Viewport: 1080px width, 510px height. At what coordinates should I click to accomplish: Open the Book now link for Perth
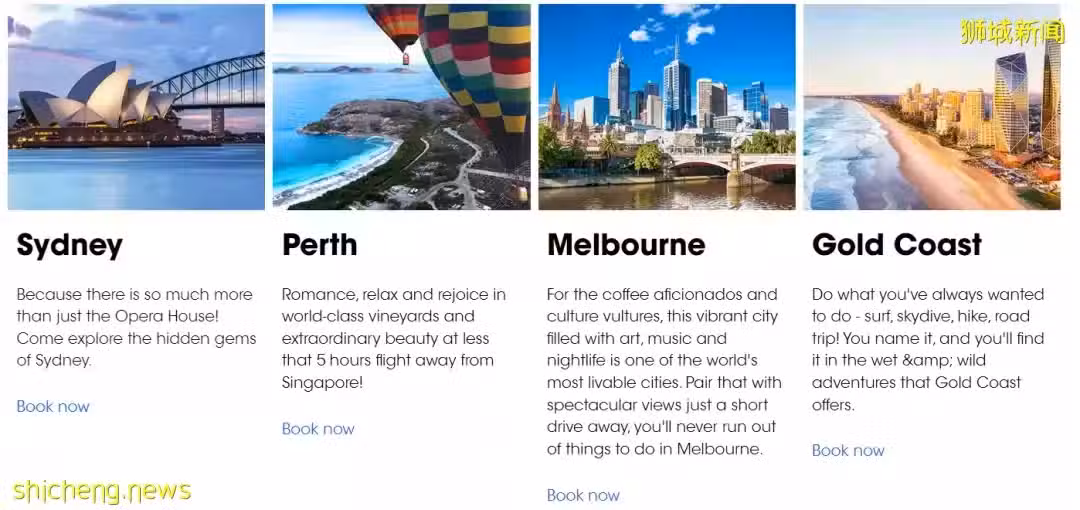point(318,428)
